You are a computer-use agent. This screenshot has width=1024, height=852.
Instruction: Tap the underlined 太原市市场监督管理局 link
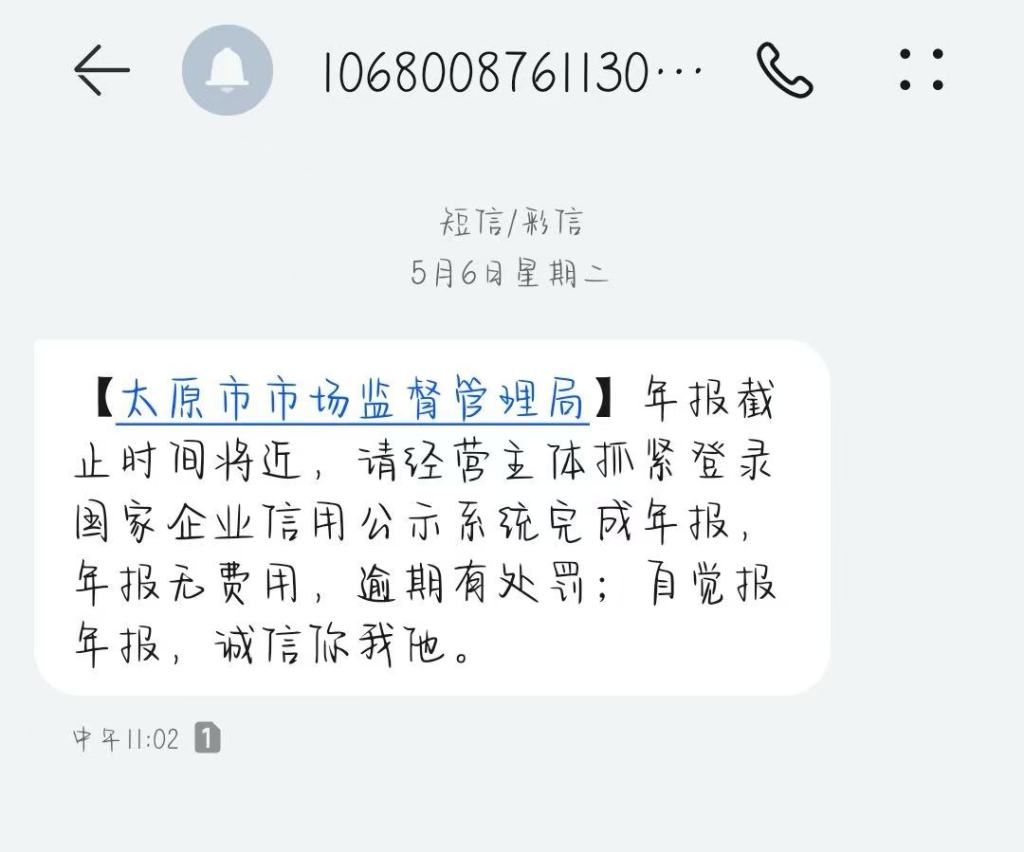[351, 401]
